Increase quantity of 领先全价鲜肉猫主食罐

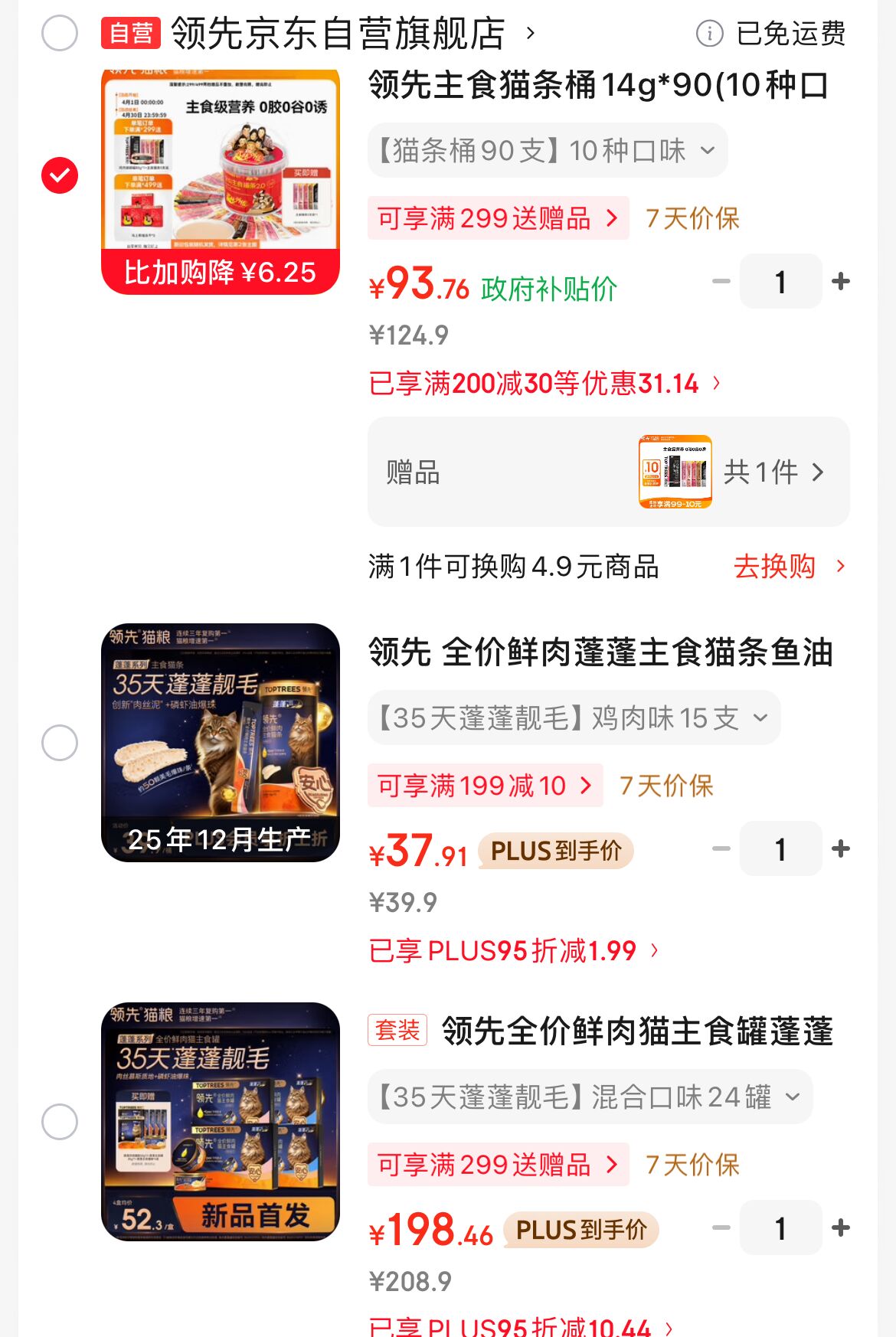point(840,1228)
